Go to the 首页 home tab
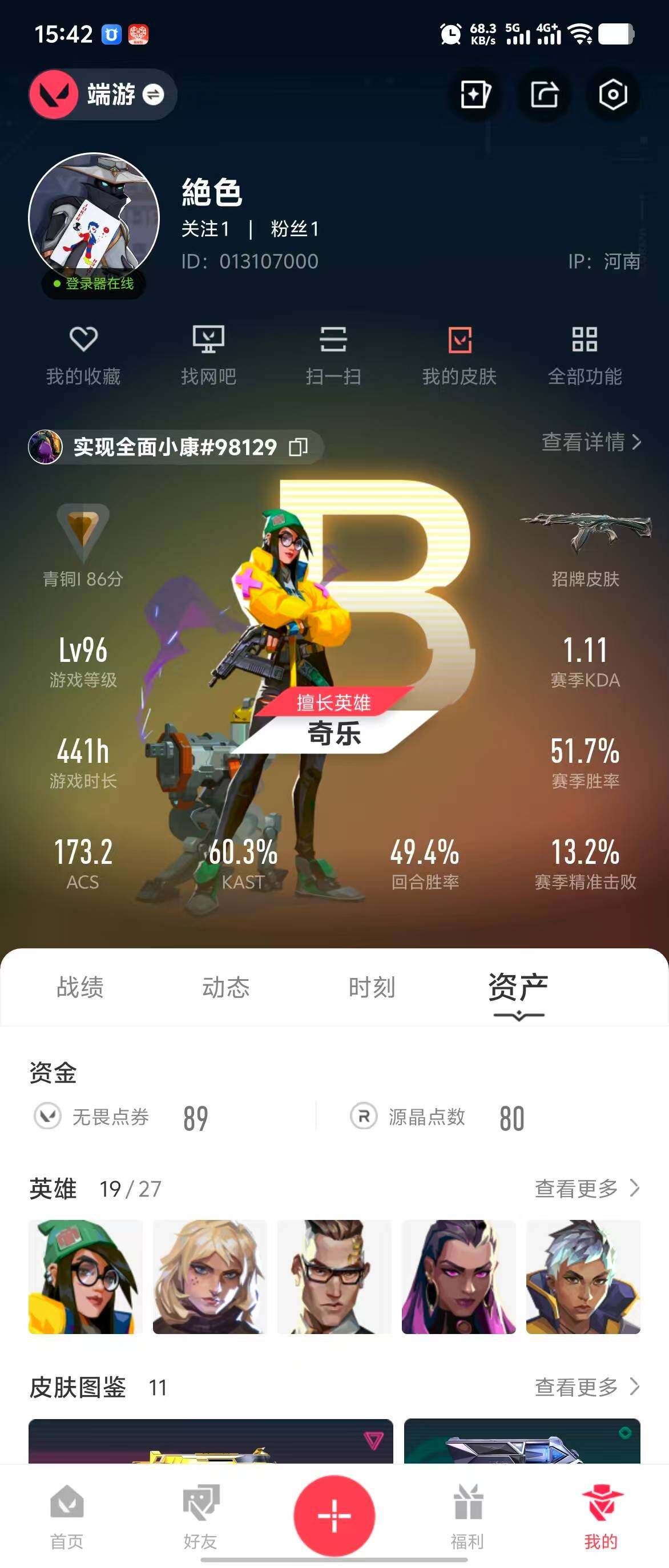 [67, 1516]
